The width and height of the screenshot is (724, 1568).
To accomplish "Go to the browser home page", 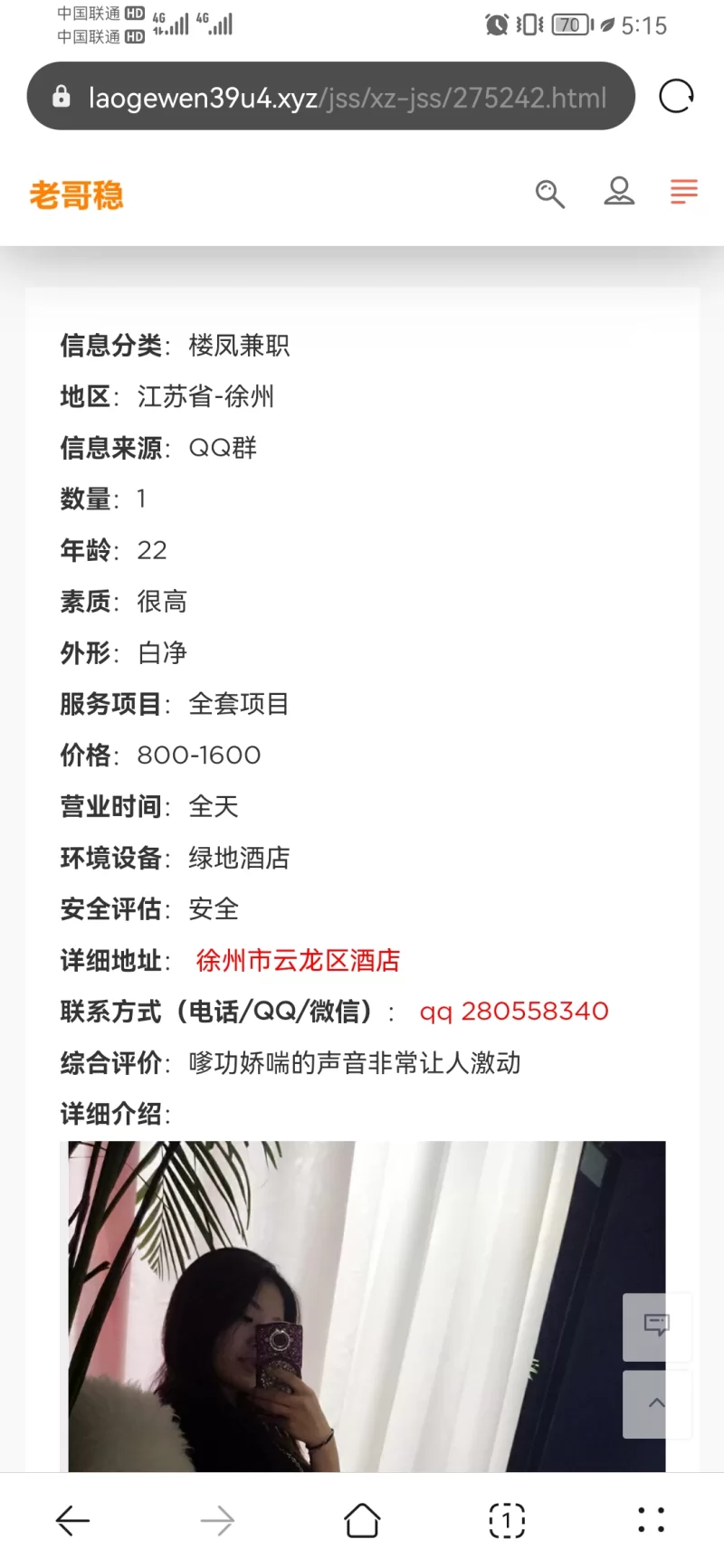I will pos(362,1521).
